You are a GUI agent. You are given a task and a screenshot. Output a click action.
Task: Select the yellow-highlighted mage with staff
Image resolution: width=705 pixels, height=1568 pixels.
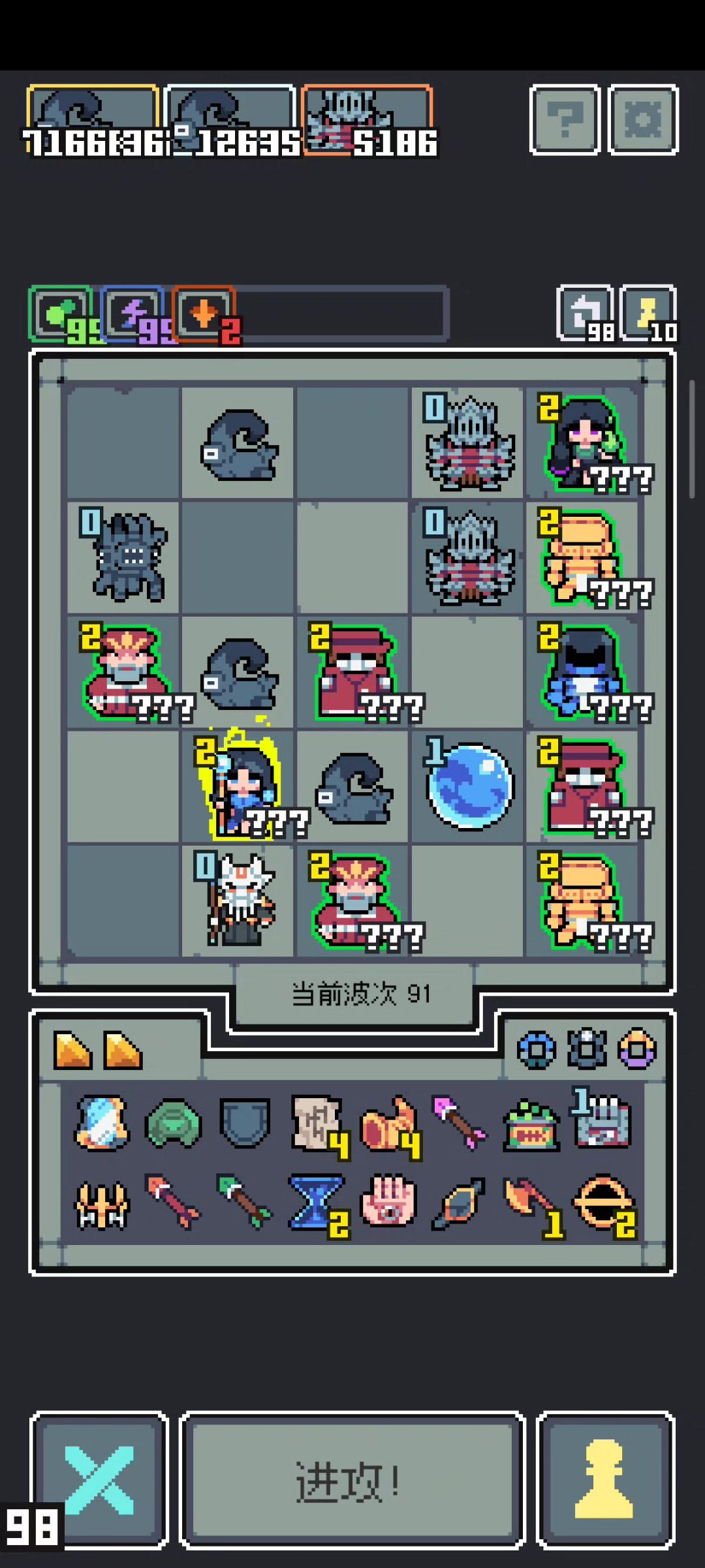point(238,786)
